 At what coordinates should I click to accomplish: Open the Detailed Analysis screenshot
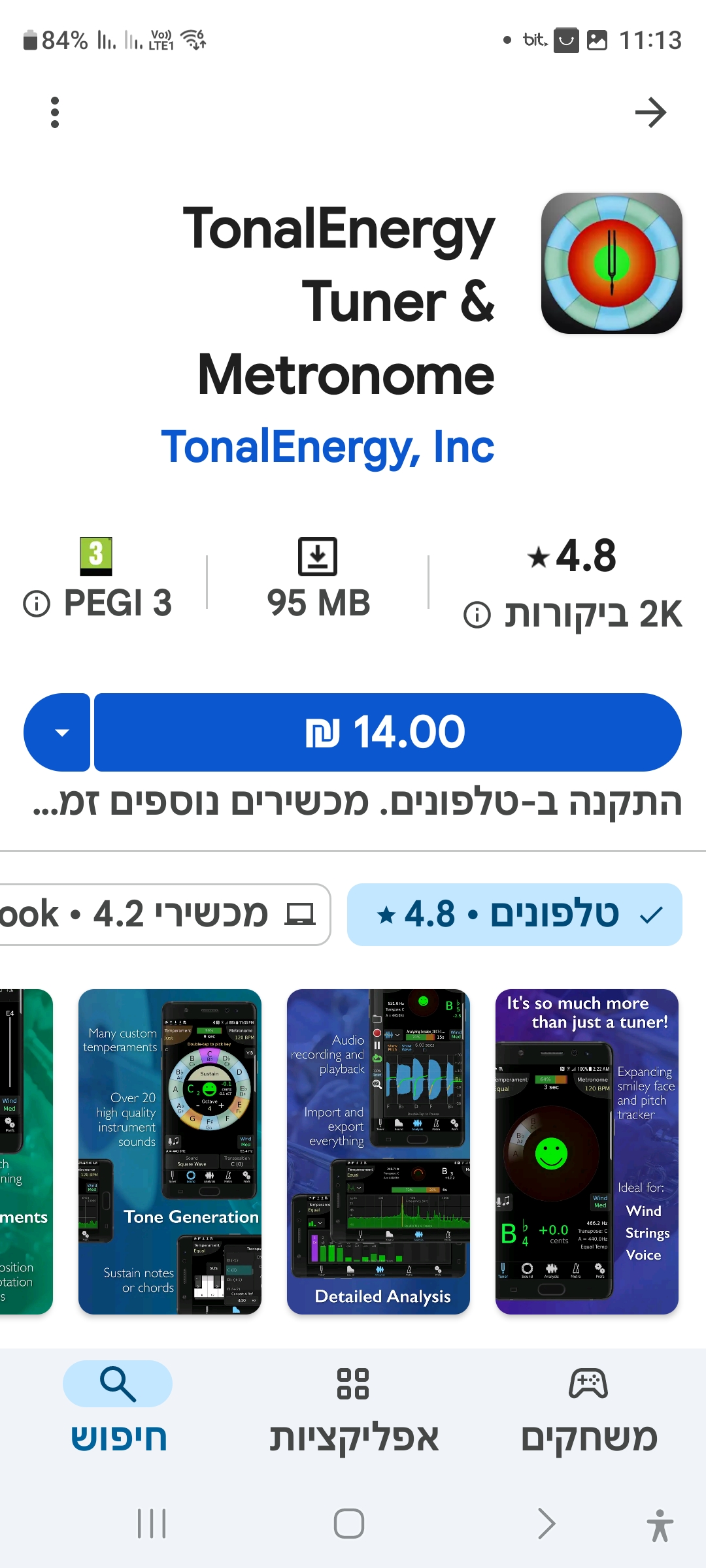pos(378,1150)
